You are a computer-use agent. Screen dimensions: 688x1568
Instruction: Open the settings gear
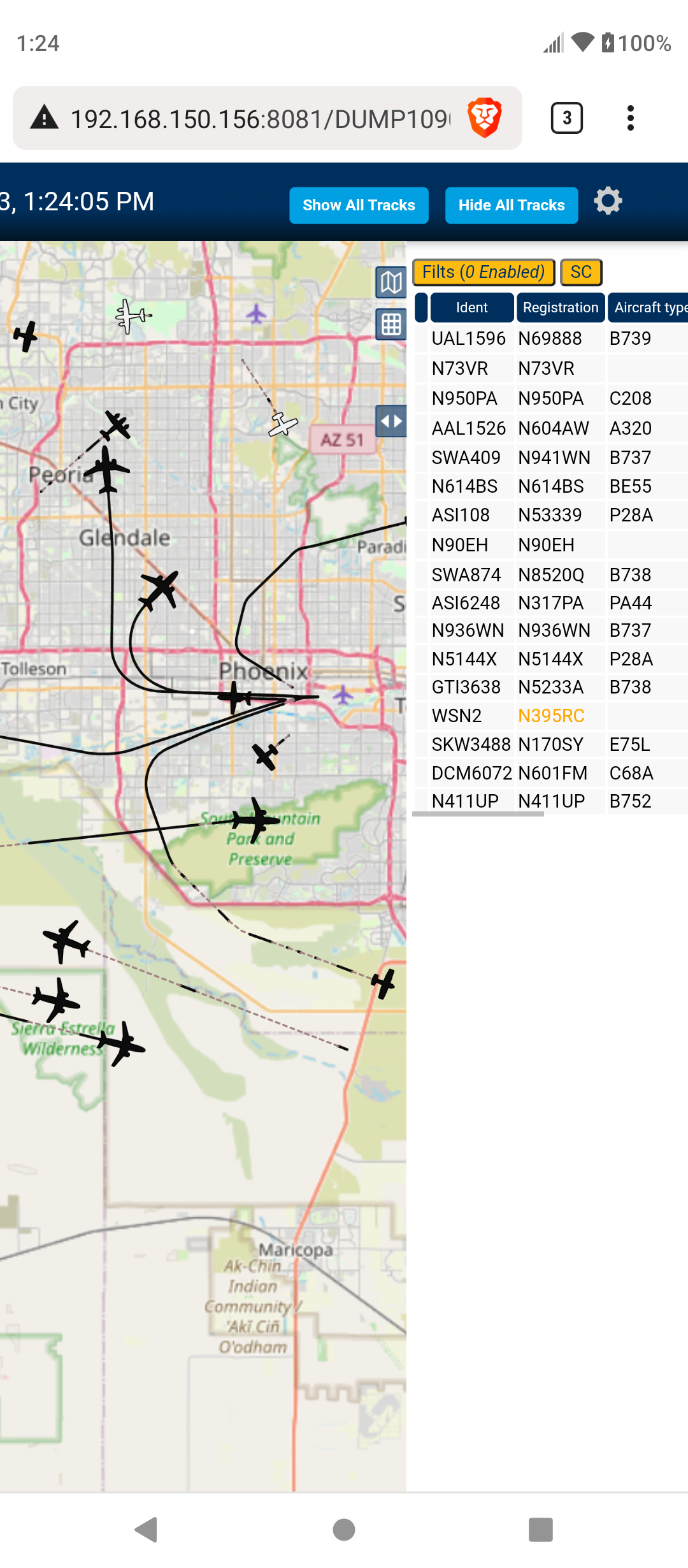(608, 201)
